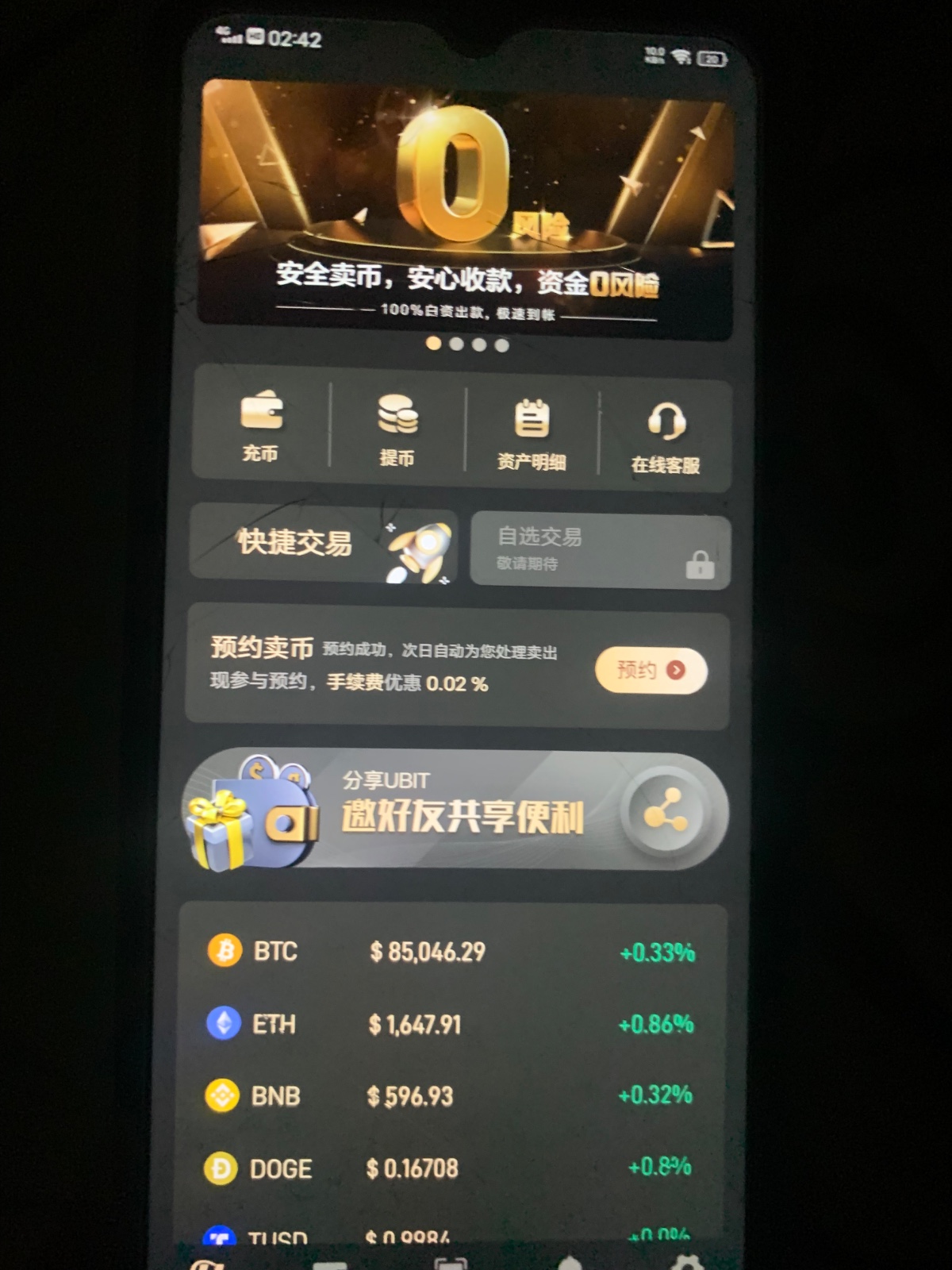The image size is (952, 1270).
Task: Open the 充币 deposit option
Action: point(260,427)
